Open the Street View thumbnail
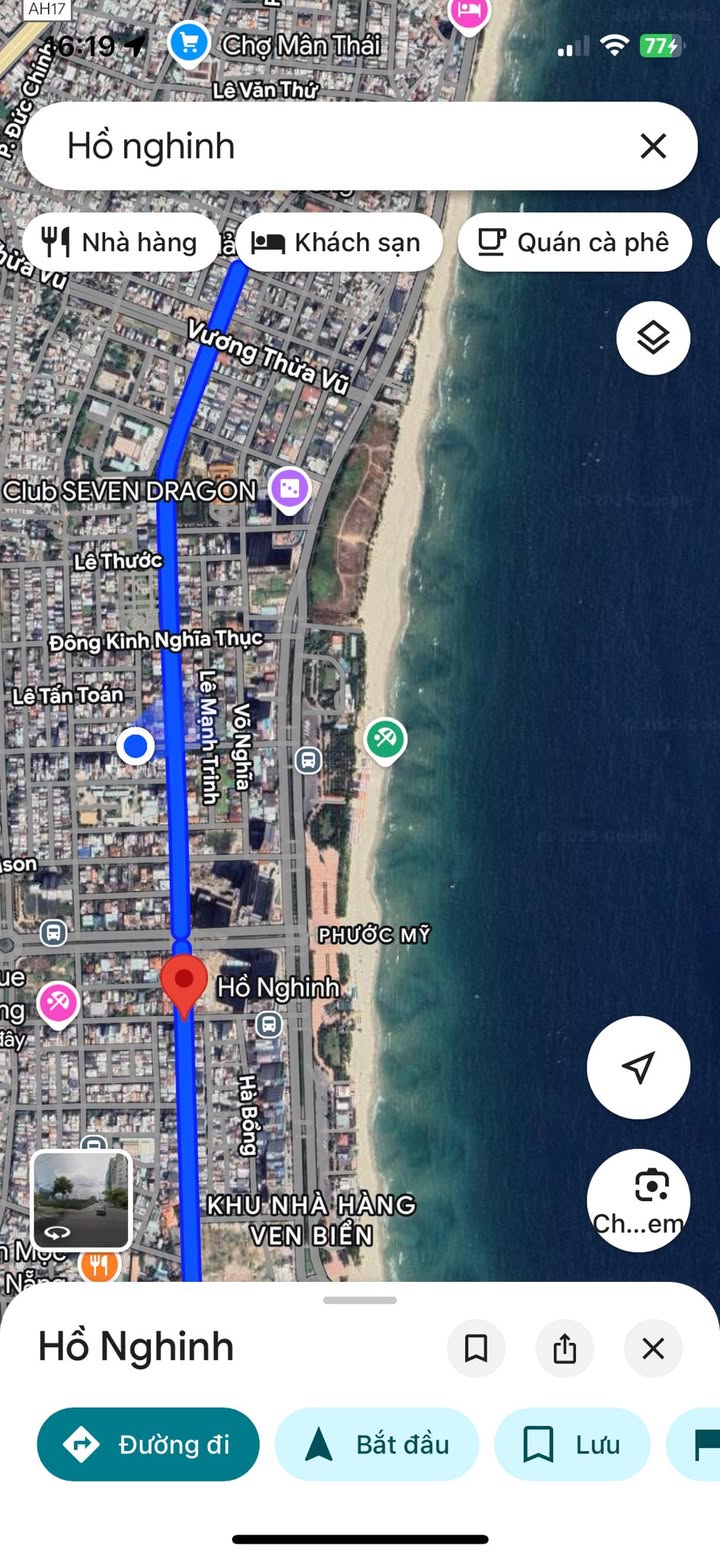The width and height of the screenshot is (720, 1559). [81, 1200]
